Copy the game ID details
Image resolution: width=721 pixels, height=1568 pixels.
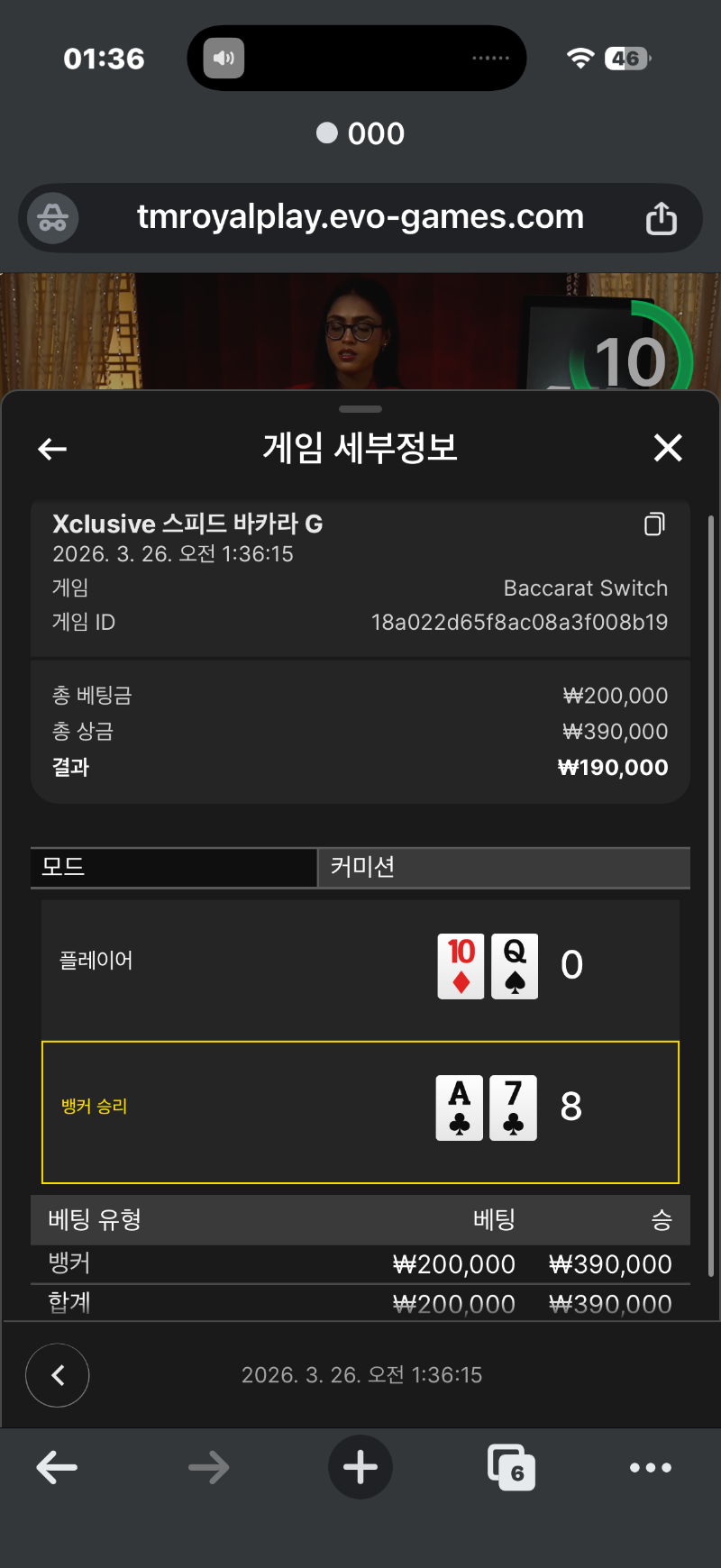[x=654, y=524]
